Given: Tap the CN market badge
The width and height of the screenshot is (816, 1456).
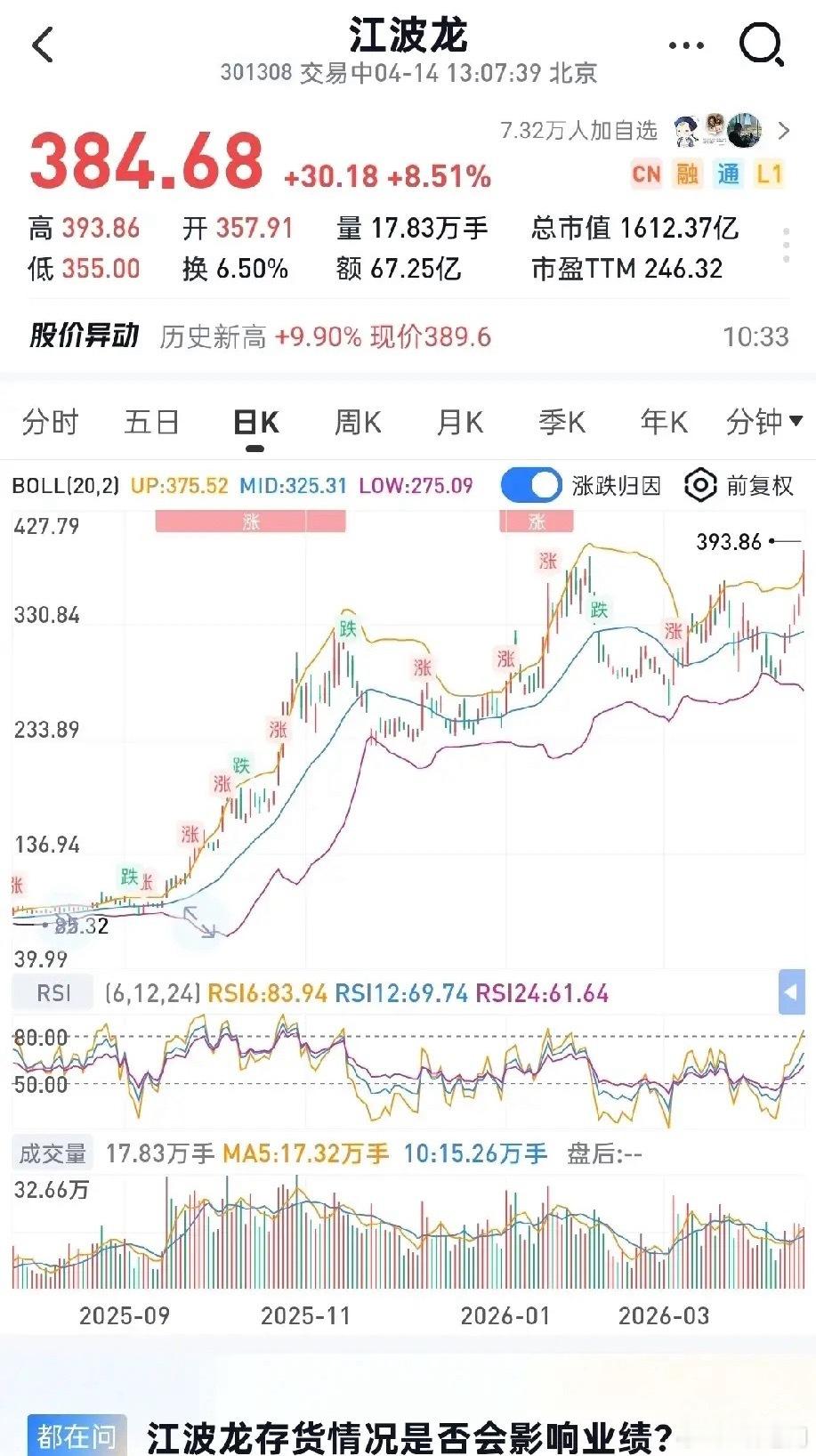Looking at the screenshot, I should [648, 174].
